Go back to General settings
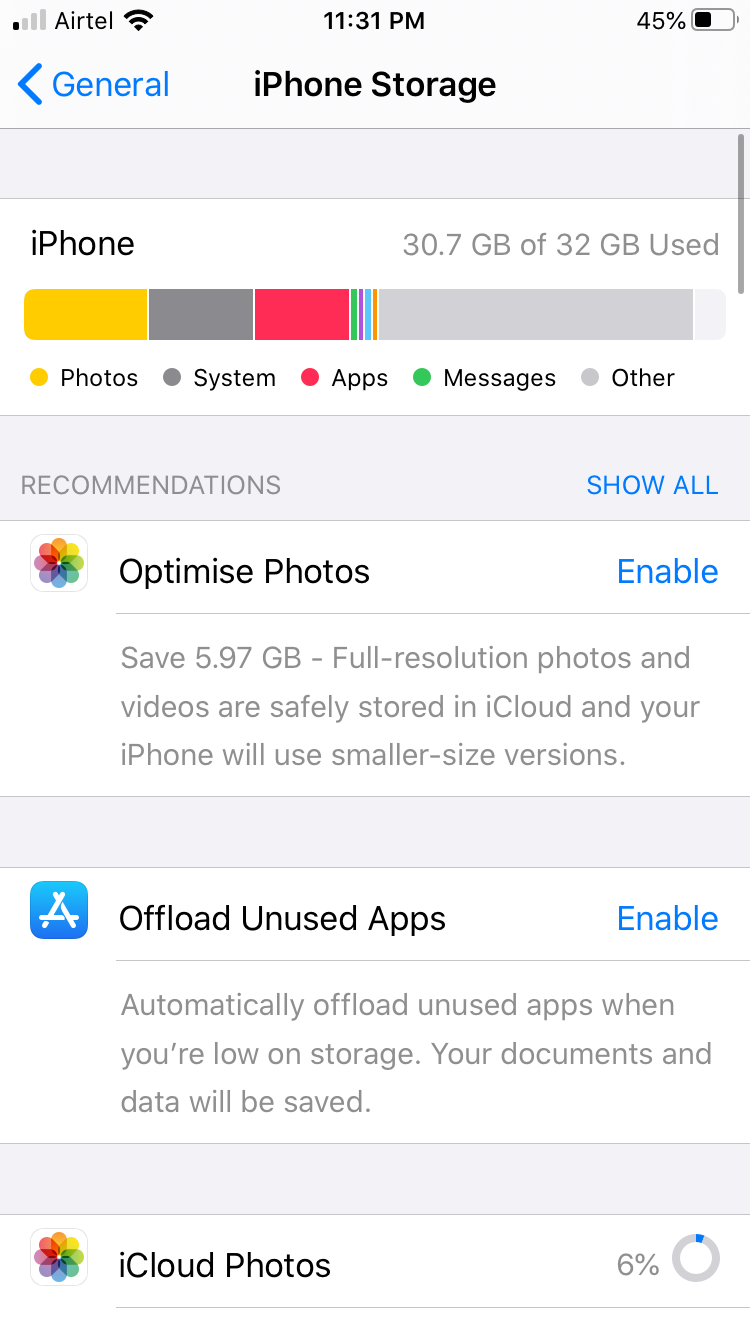Screen dimensions: 750x1334 pyautogui.click(x=94, y=85)
